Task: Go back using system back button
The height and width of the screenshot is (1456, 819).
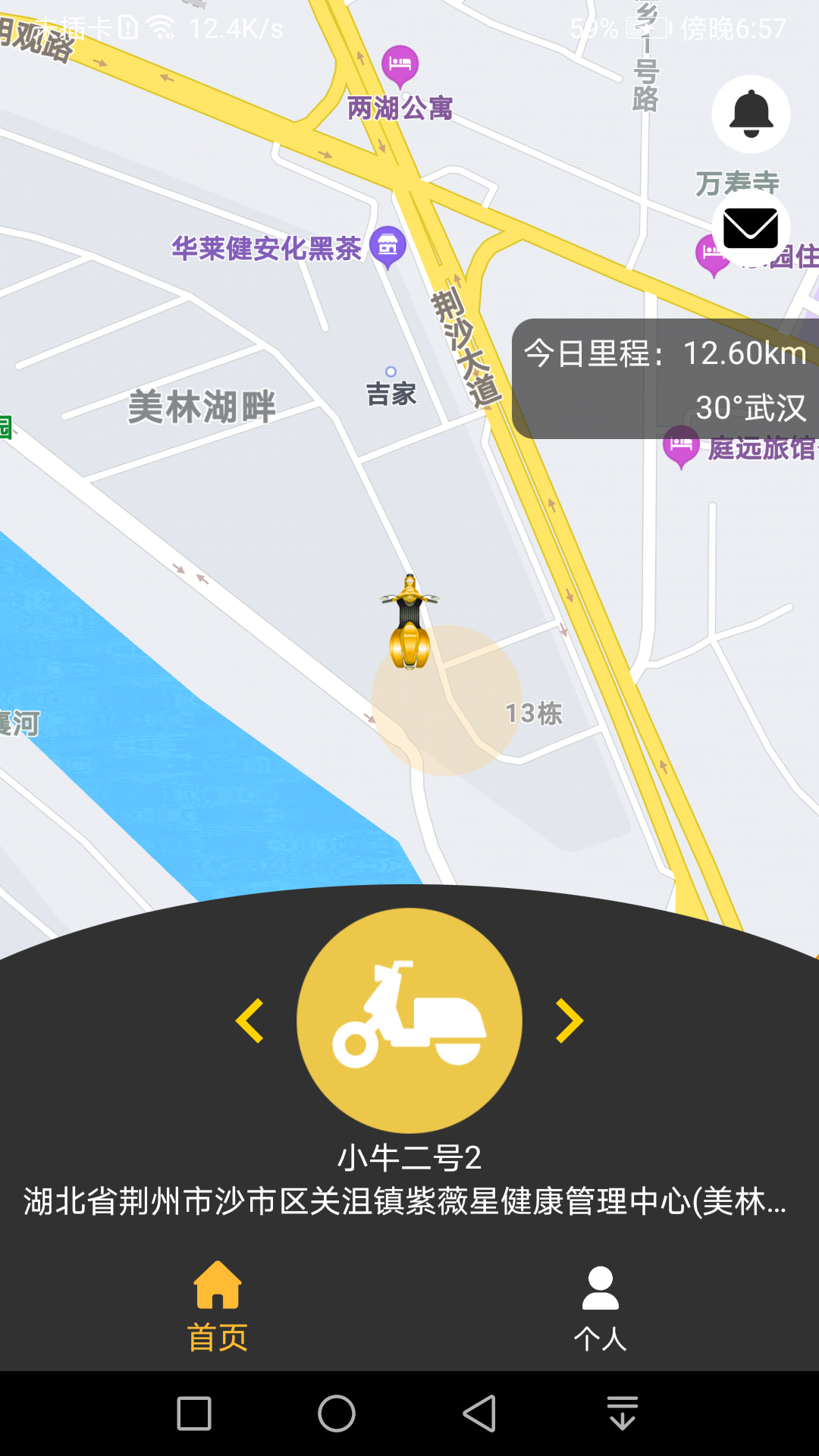Action: [479, 1414]
